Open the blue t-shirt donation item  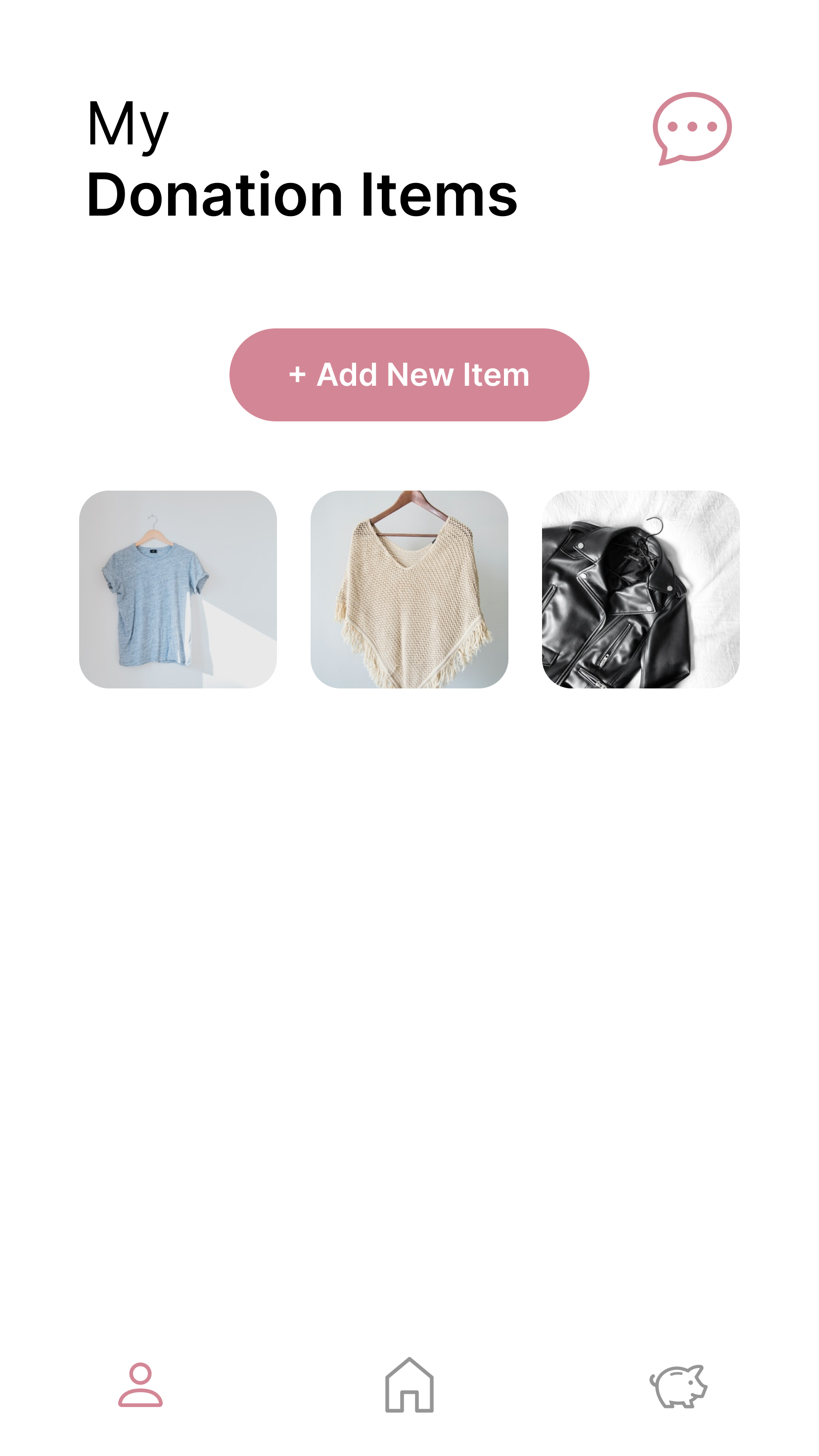pyautogui.click(x=178, y=589)
